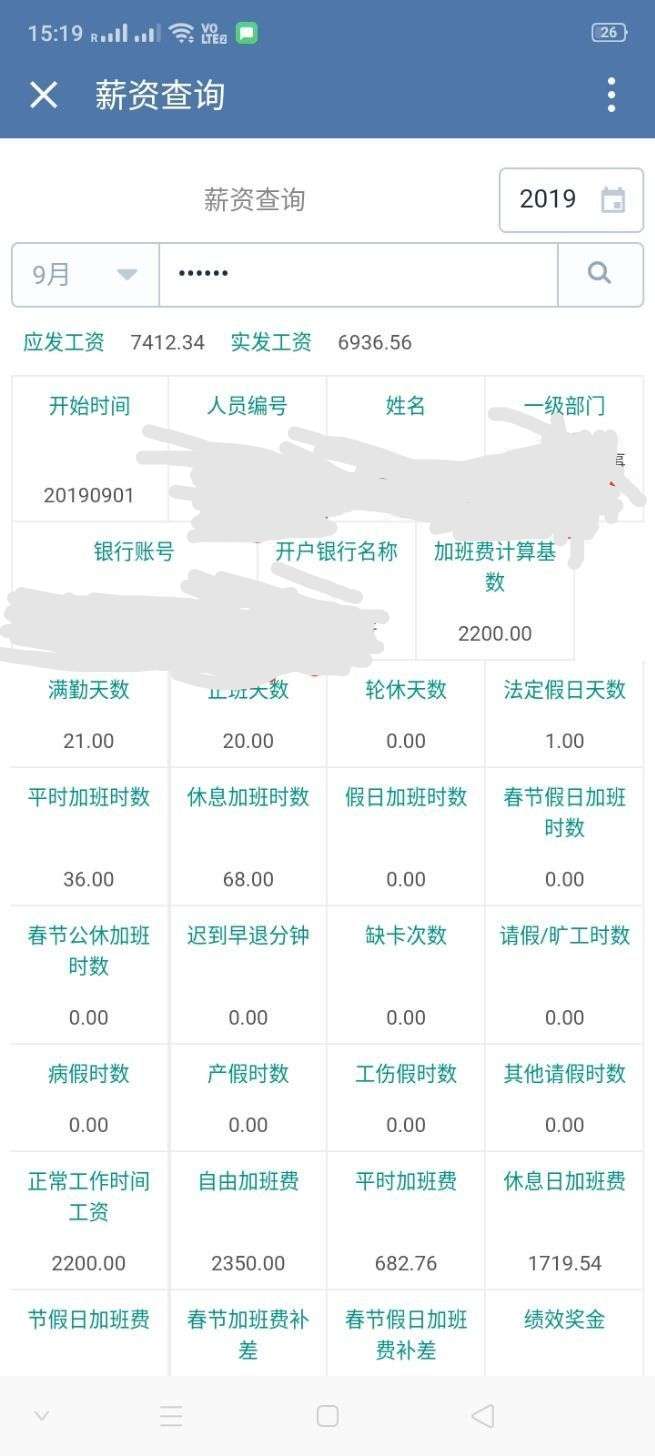This screenshot has height=1456, width=655.
Task: Search salary with the magnifier button
Action: point(599,274)
